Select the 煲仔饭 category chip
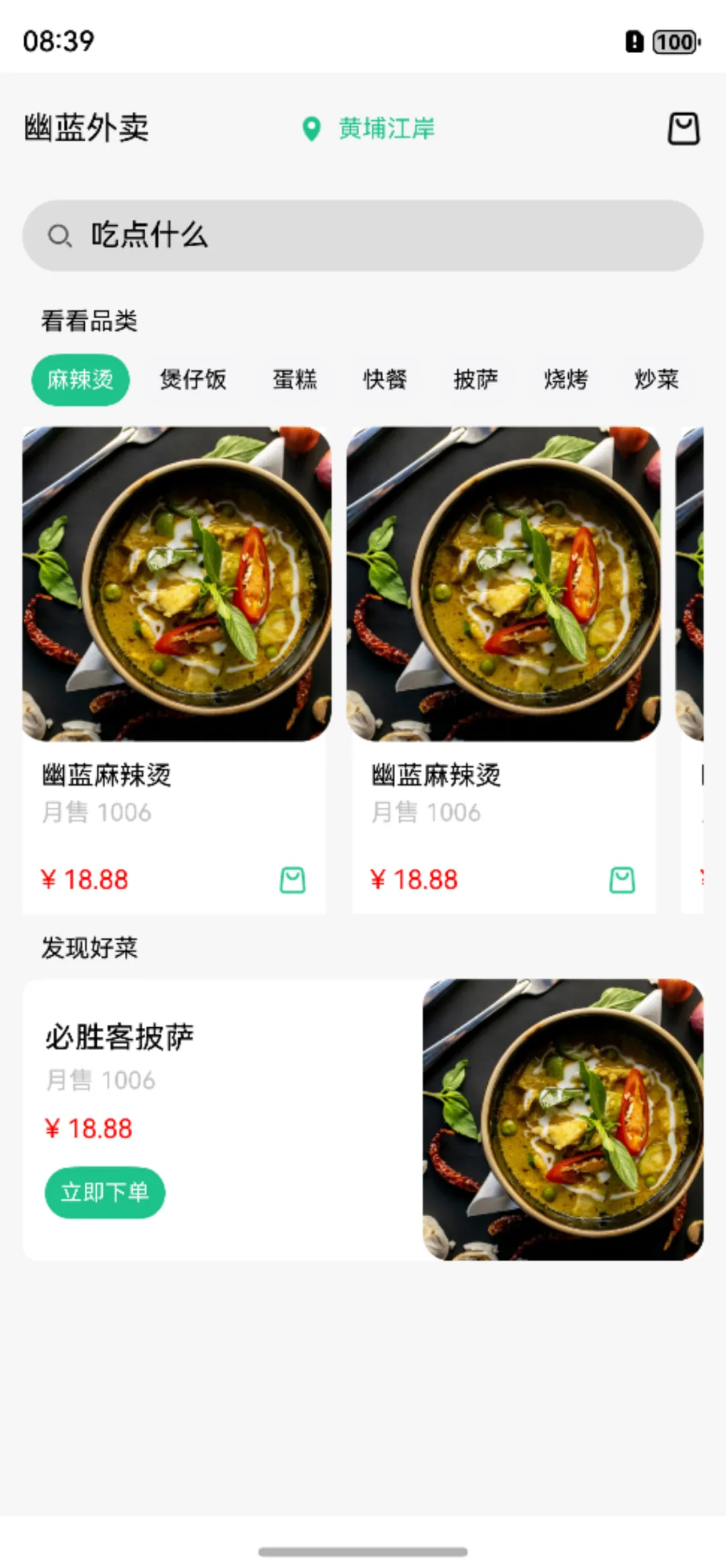 (194, 379)
